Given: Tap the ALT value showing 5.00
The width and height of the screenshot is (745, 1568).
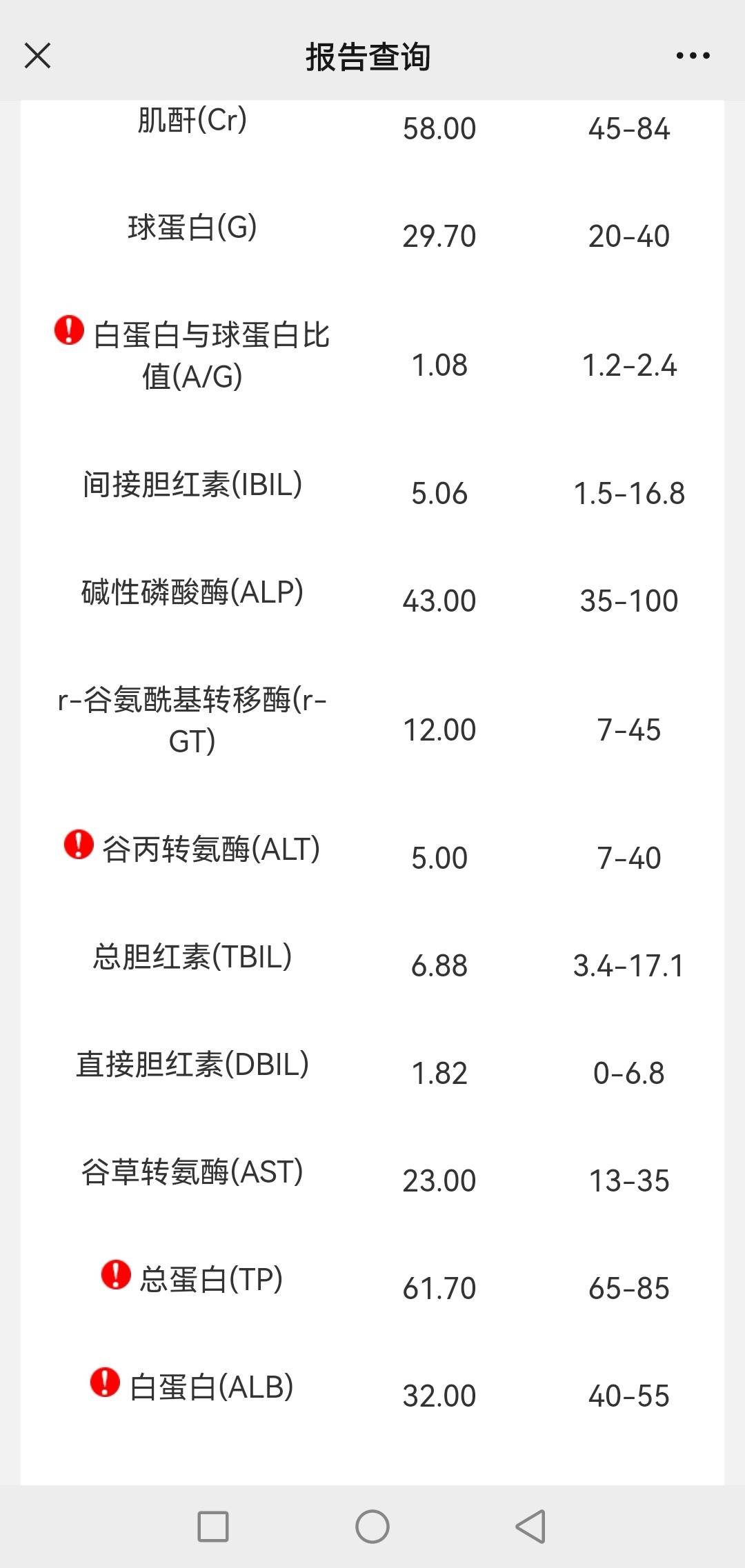Looking at the screenshot, I should click(439, 857).
